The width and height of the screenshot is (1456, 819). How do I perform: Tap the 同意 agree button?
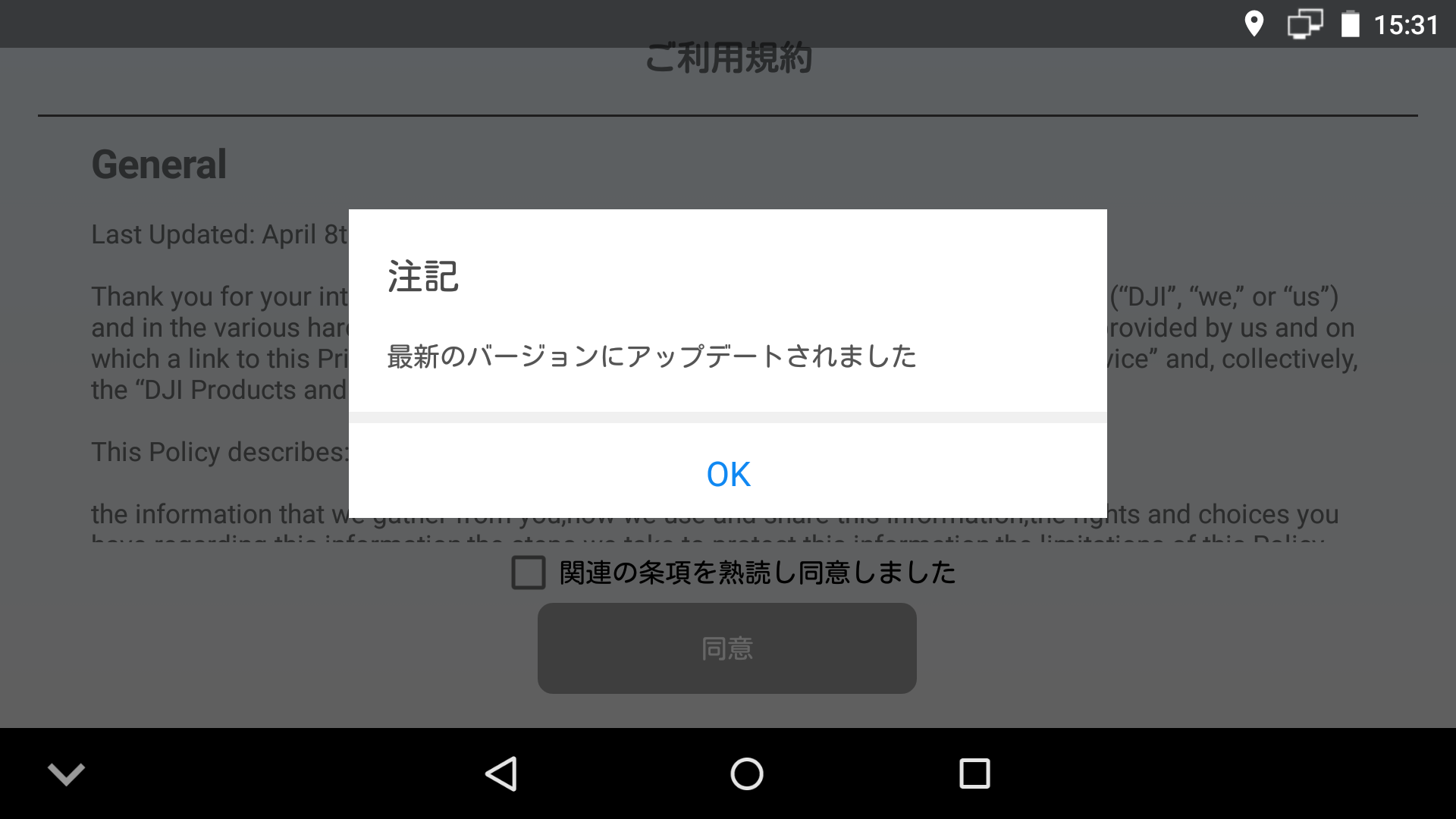pyautogui.click(x=726, y=648)
